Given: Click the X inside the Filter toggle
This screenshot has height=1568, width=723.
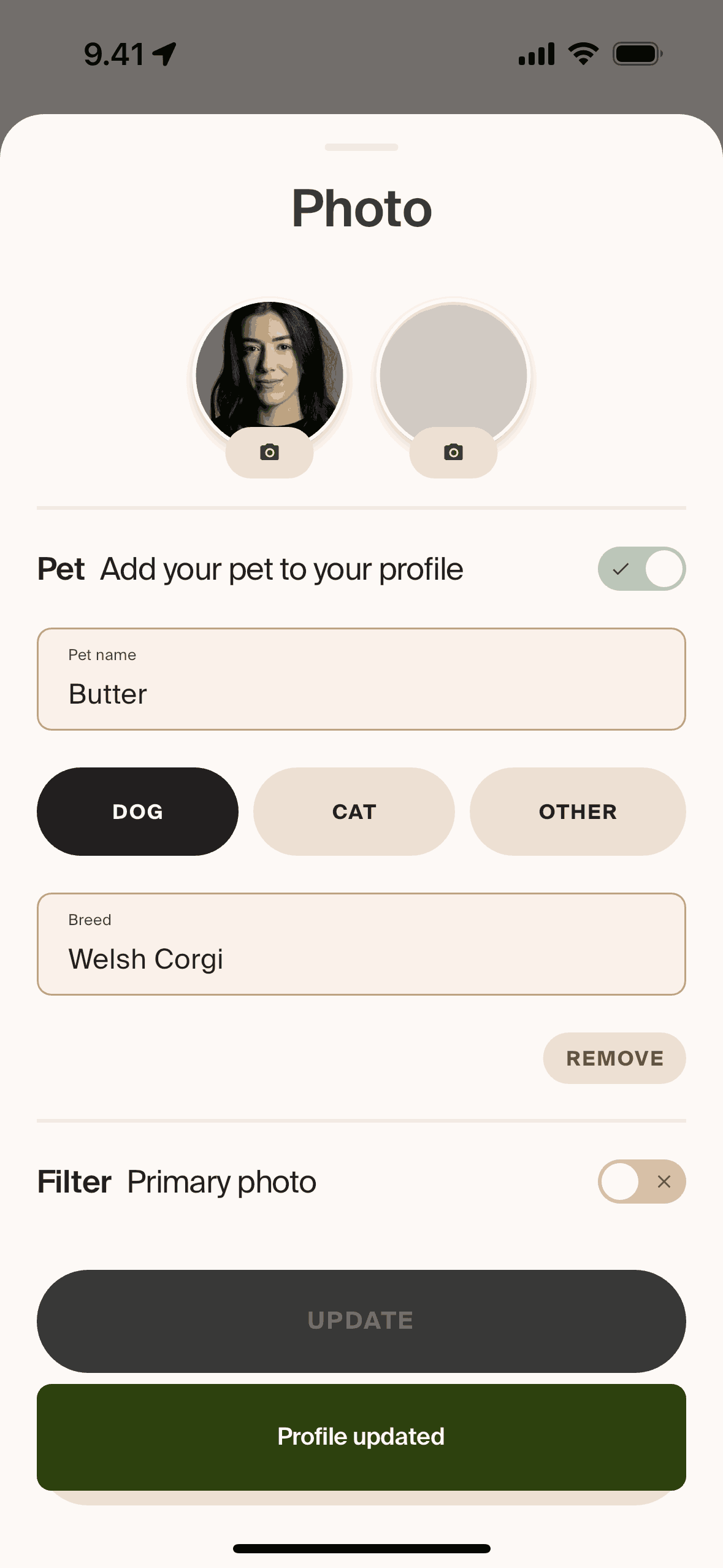Looking at the screenshot, I should coord(663,1181).
